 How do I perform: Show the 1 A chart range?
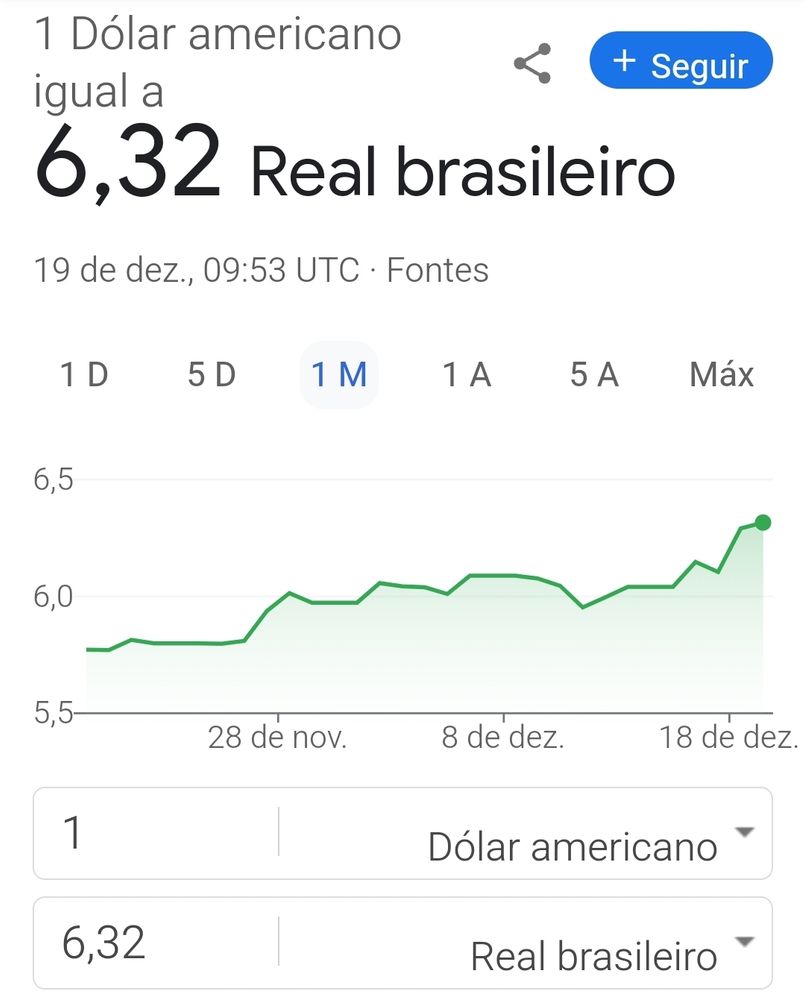click(467, 375)
